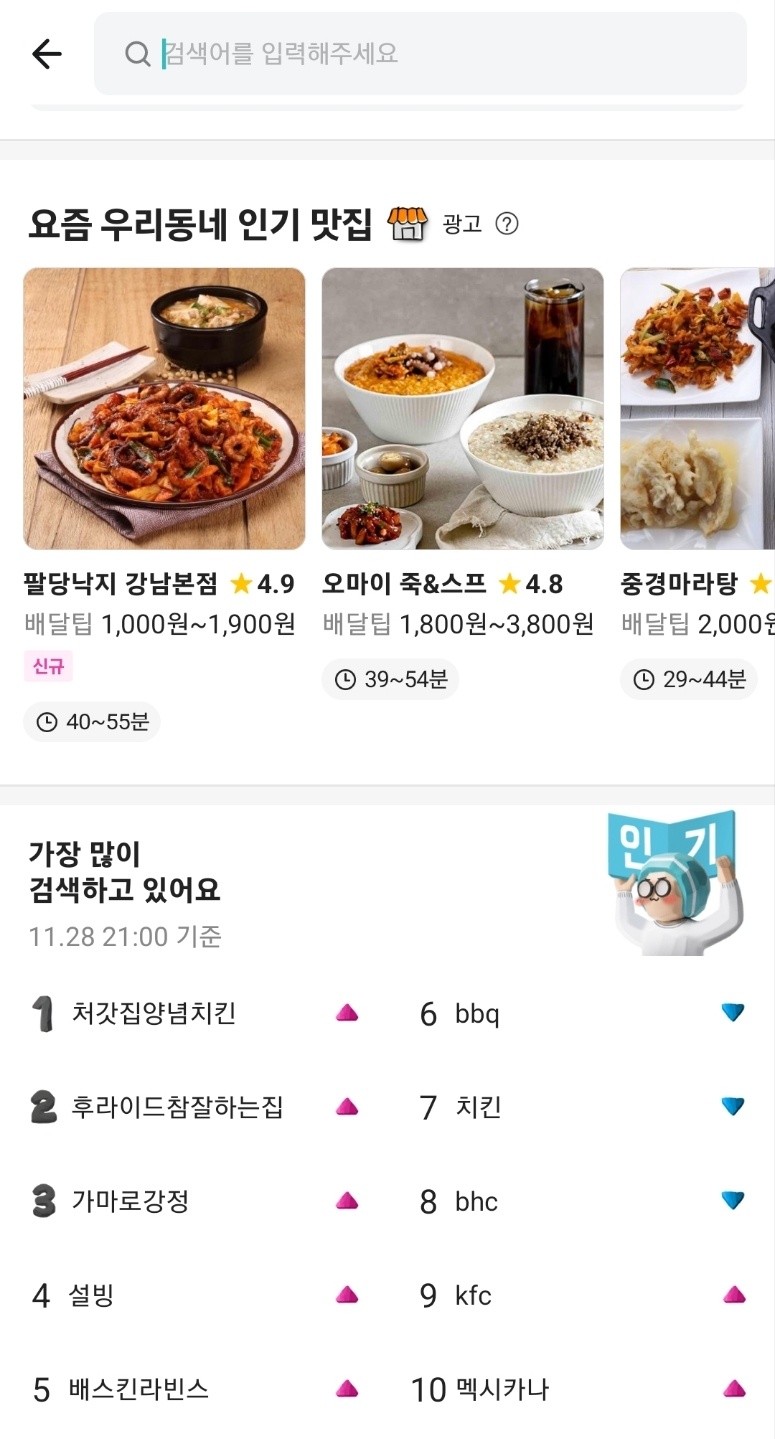Viewport: 775px width, 1439px height.
Task: Open the 오마이 죽&스프 food photo
Action: pyautogui.click(x=462, y=408)
